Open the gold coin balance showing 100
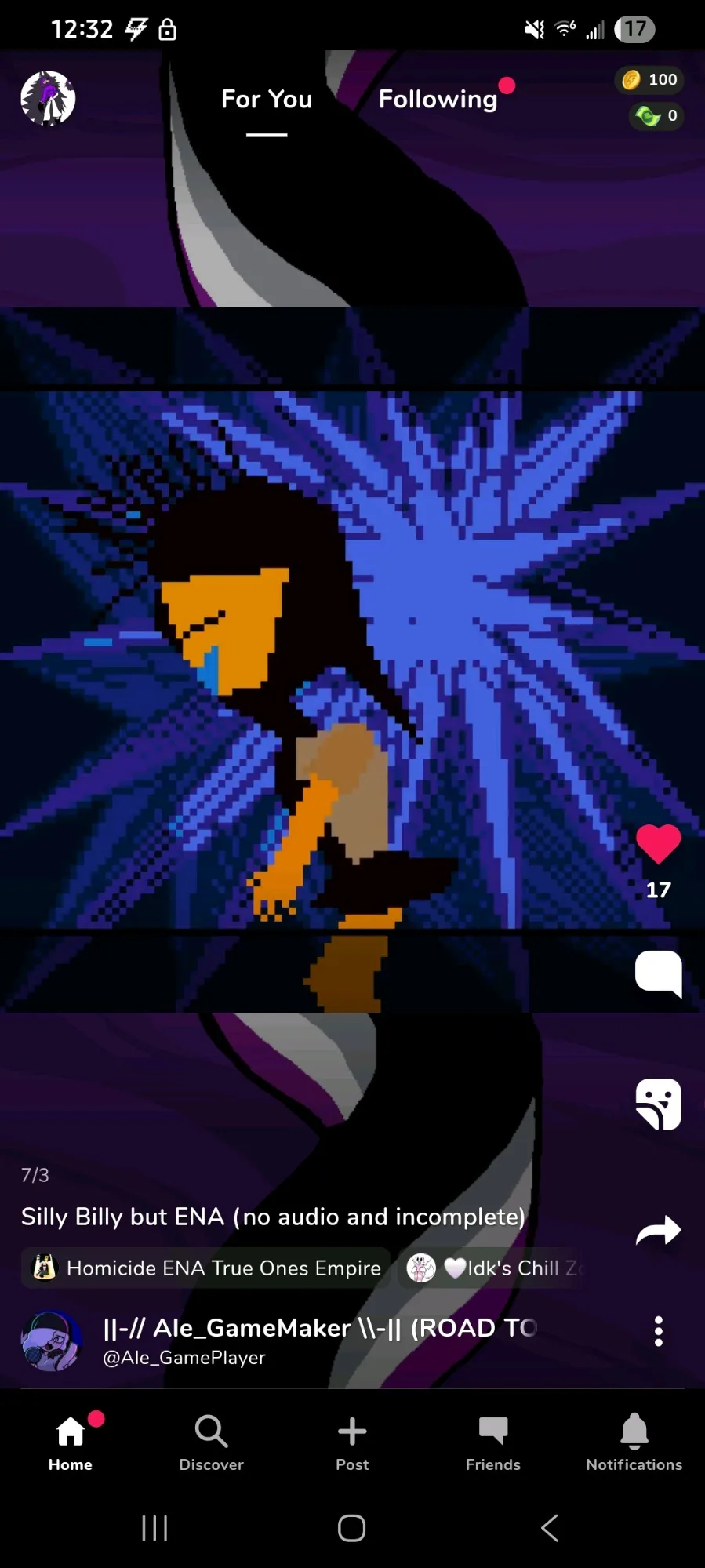705x1568 pixels. point(650,79)
